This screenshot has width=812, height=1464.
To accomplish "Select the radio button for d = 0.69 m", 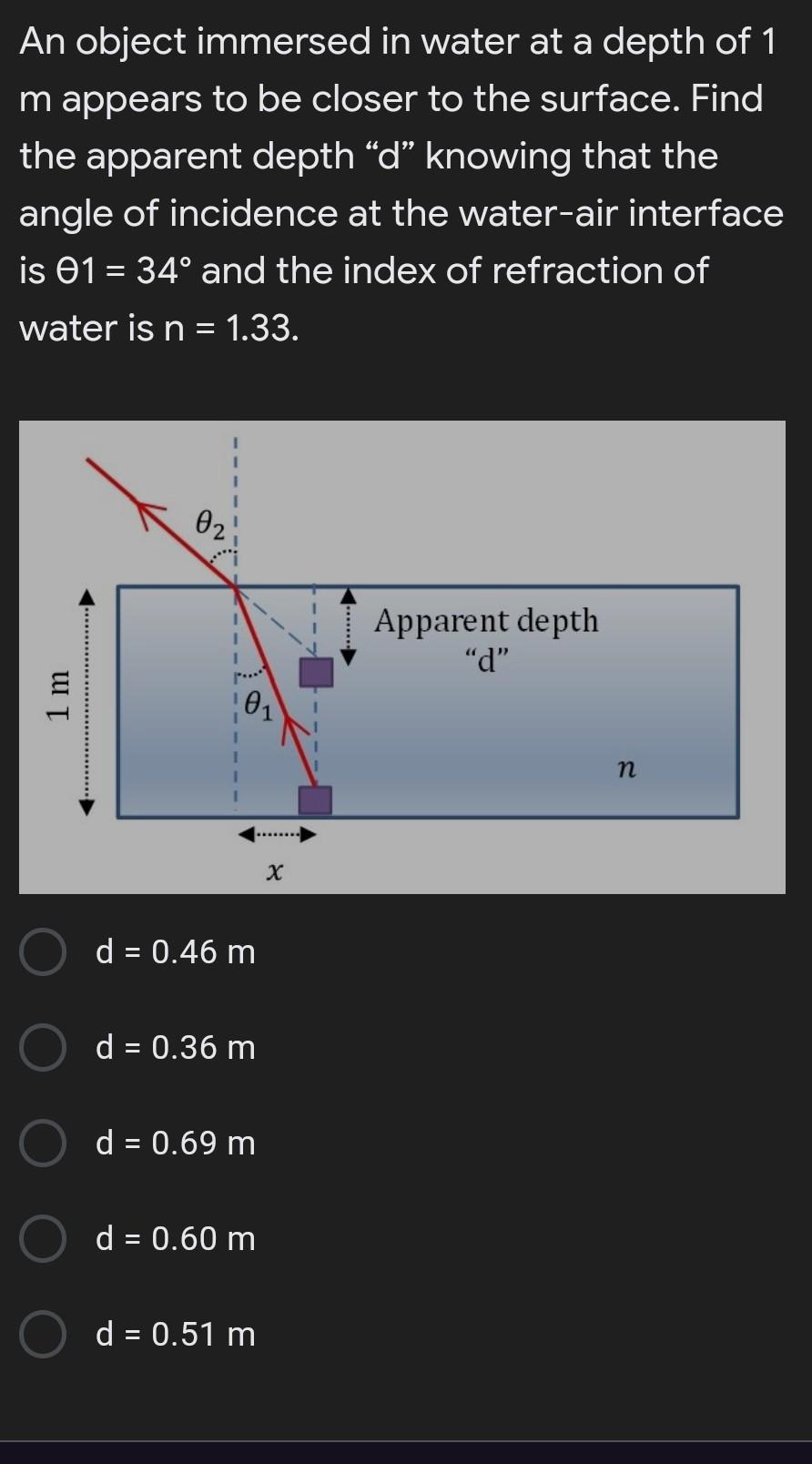I will [42, 1144].
